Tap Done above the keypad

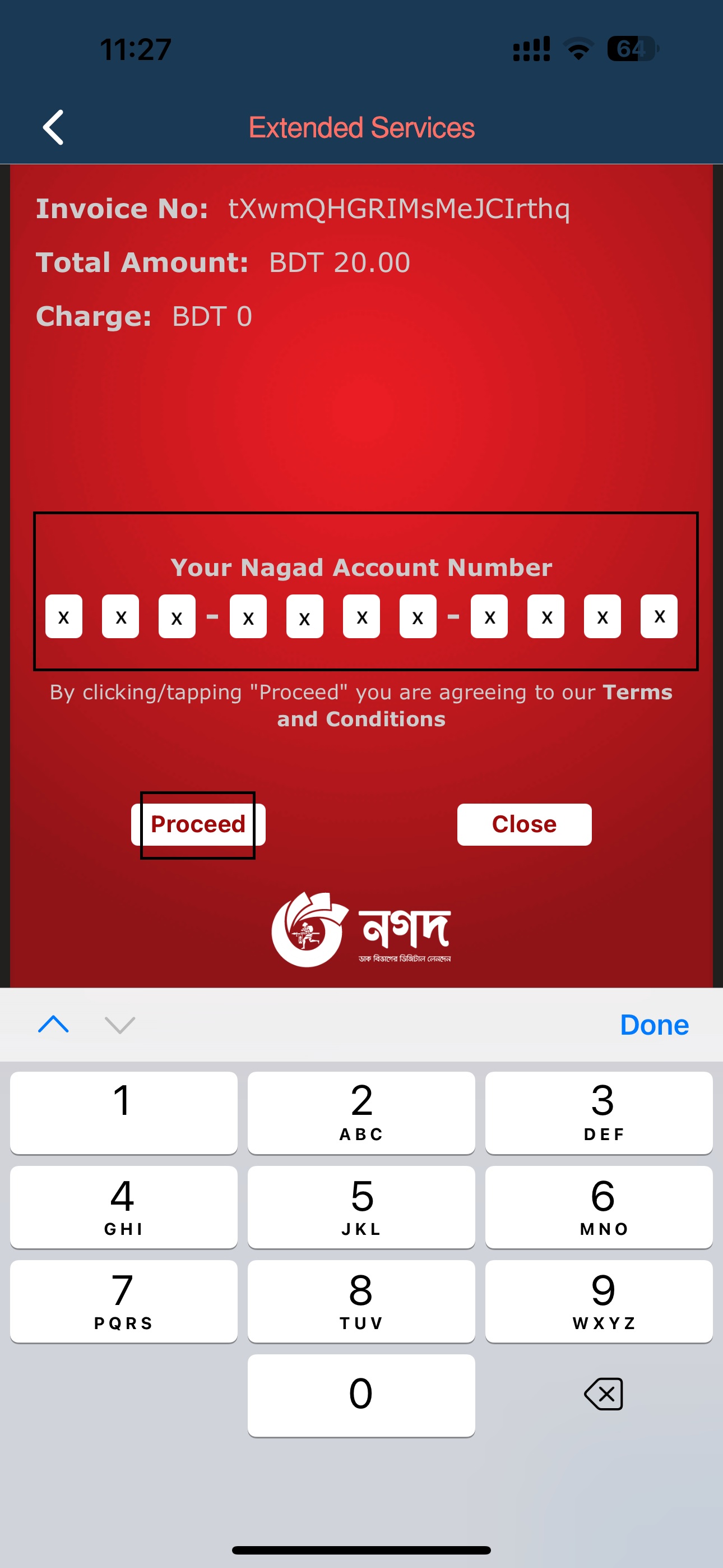[654, 1025]
